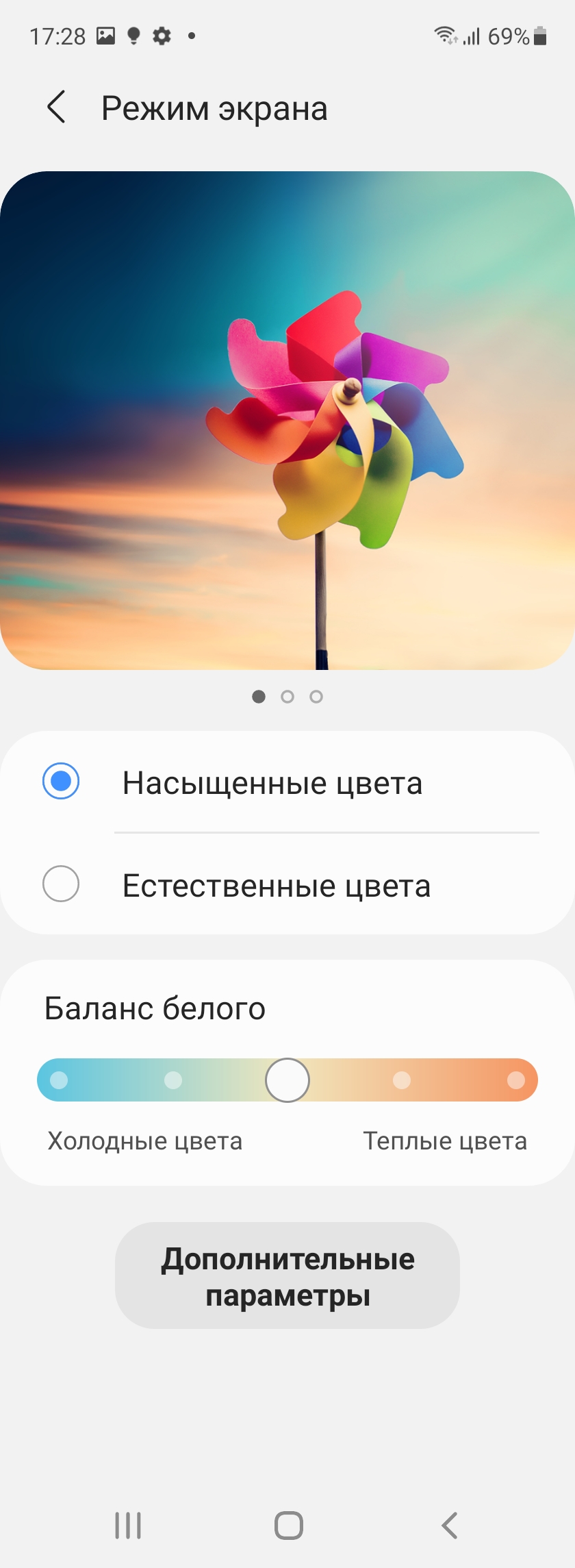Go to the home screen

pos(288,1525)
